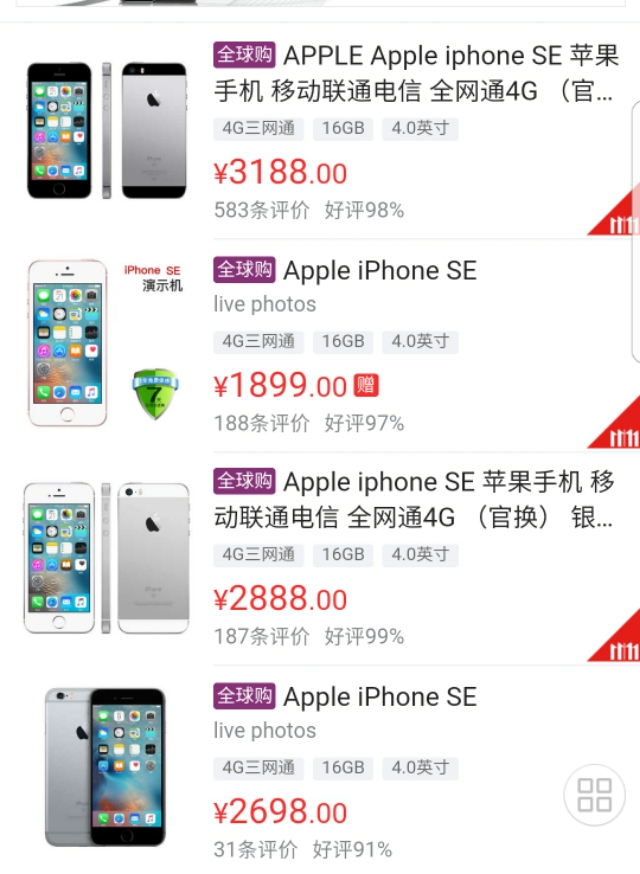The height and width of the screenshot is (874, 640).
Task: Switch the list layout with the grid icon
Action: tap(594, 796)
